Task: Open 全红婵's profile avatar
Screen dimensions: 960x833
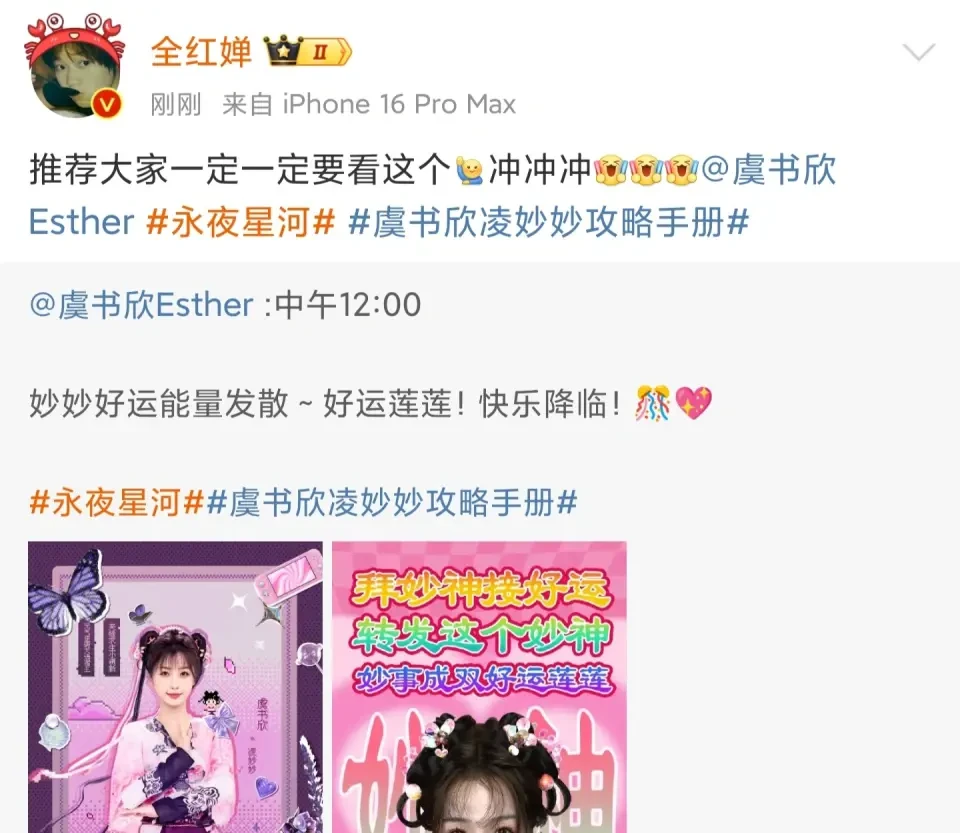Action: [74, 70]
